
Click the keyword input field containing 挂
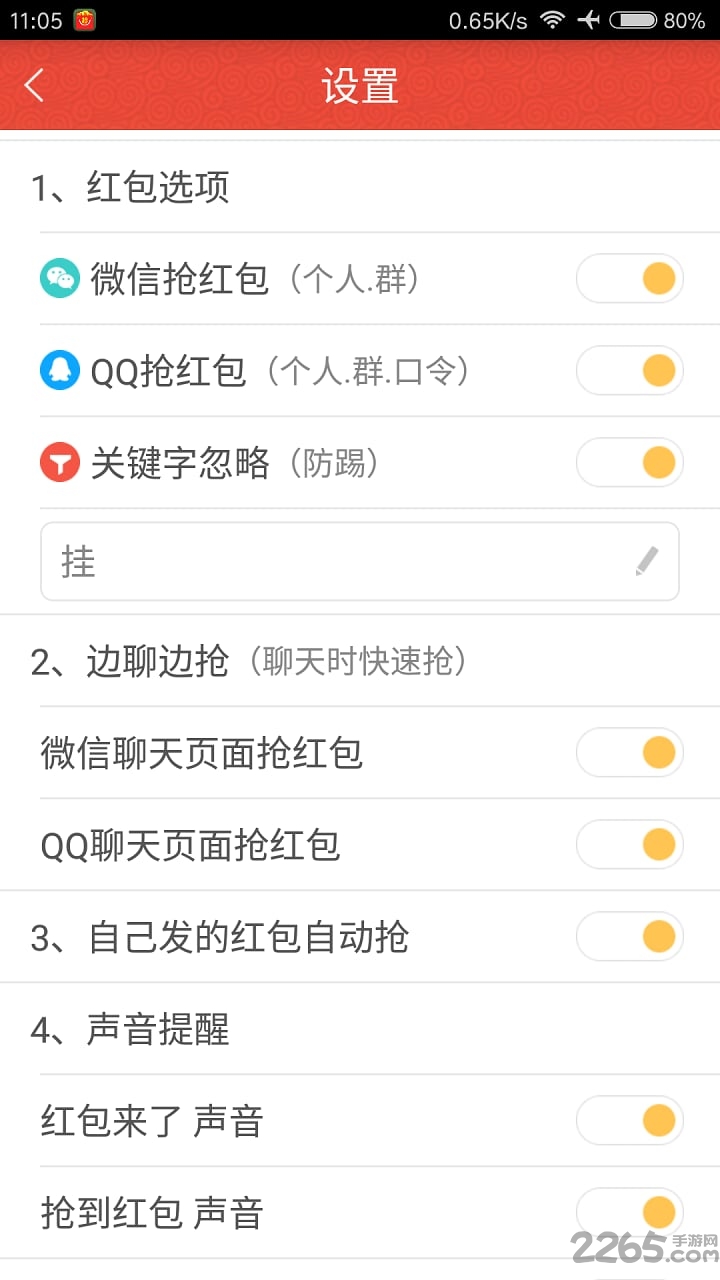tap(300, 562)
